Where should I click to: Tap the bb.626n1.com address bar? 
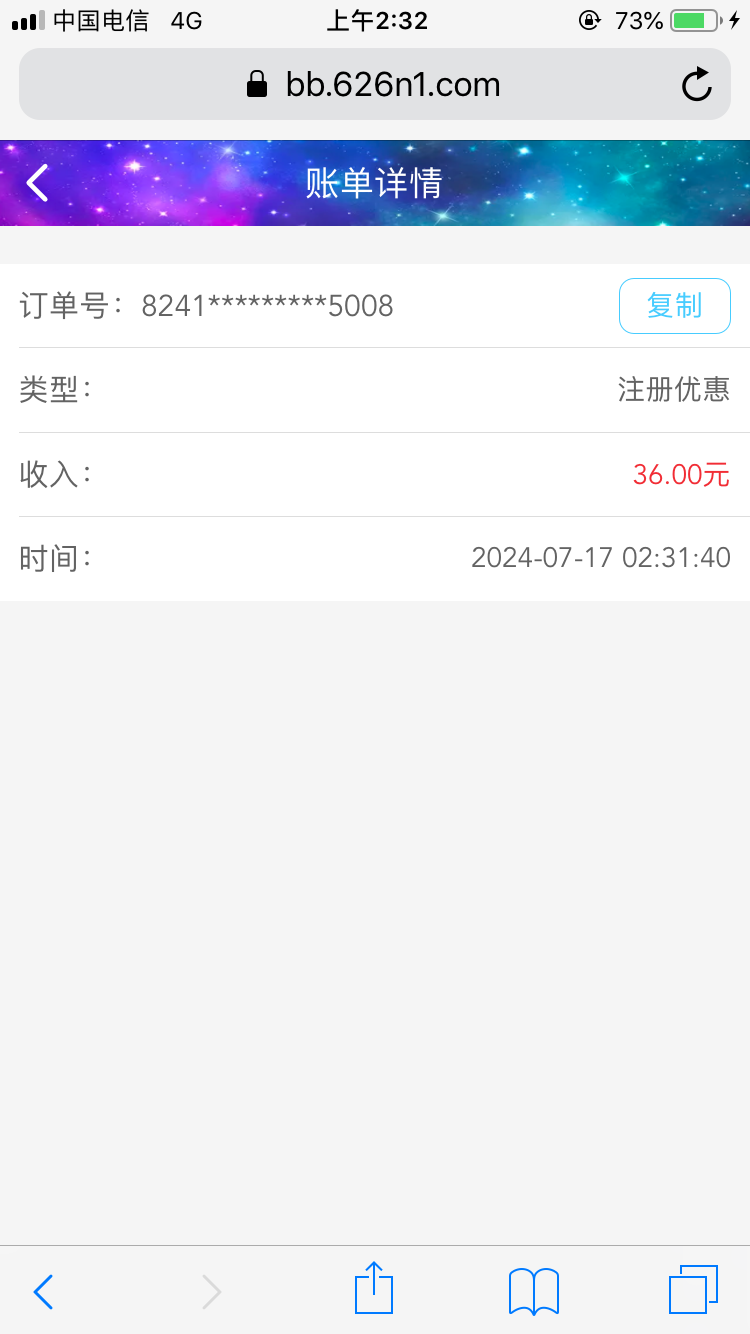[x=374, y=85]
